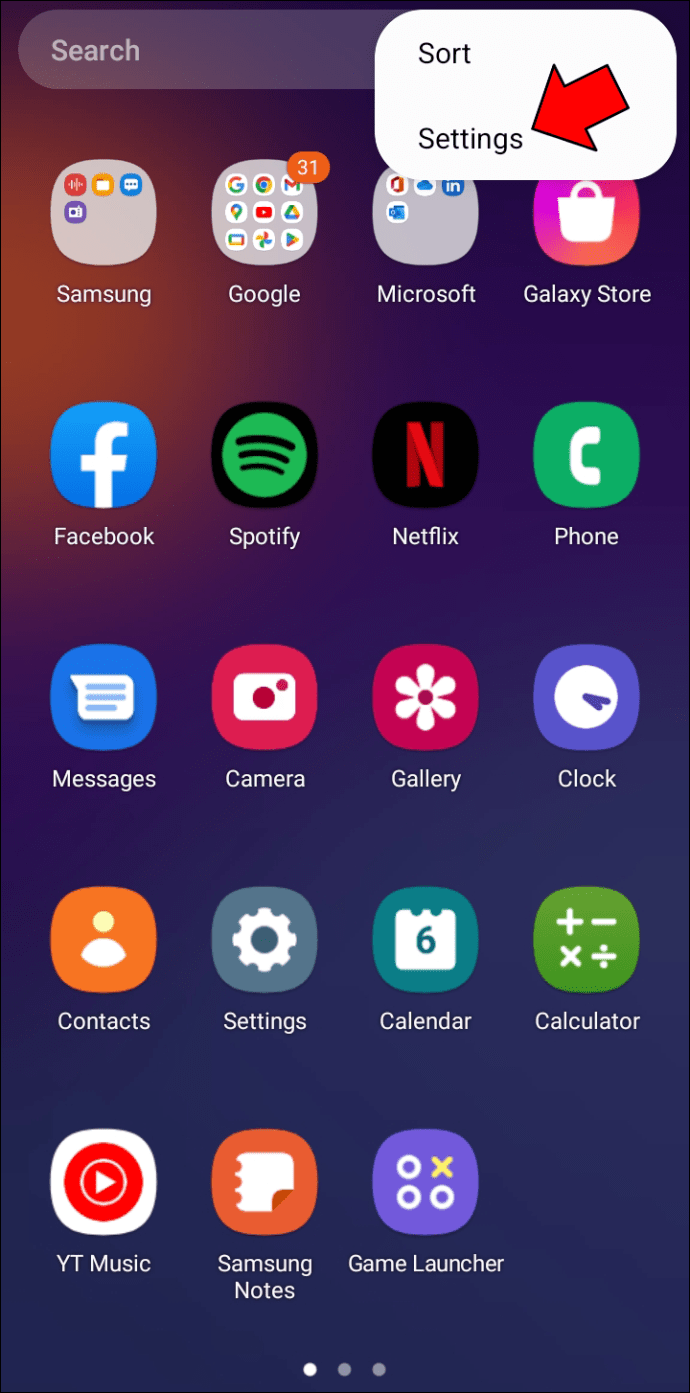
Task: Open Spotify
Action: coord(264,455)
